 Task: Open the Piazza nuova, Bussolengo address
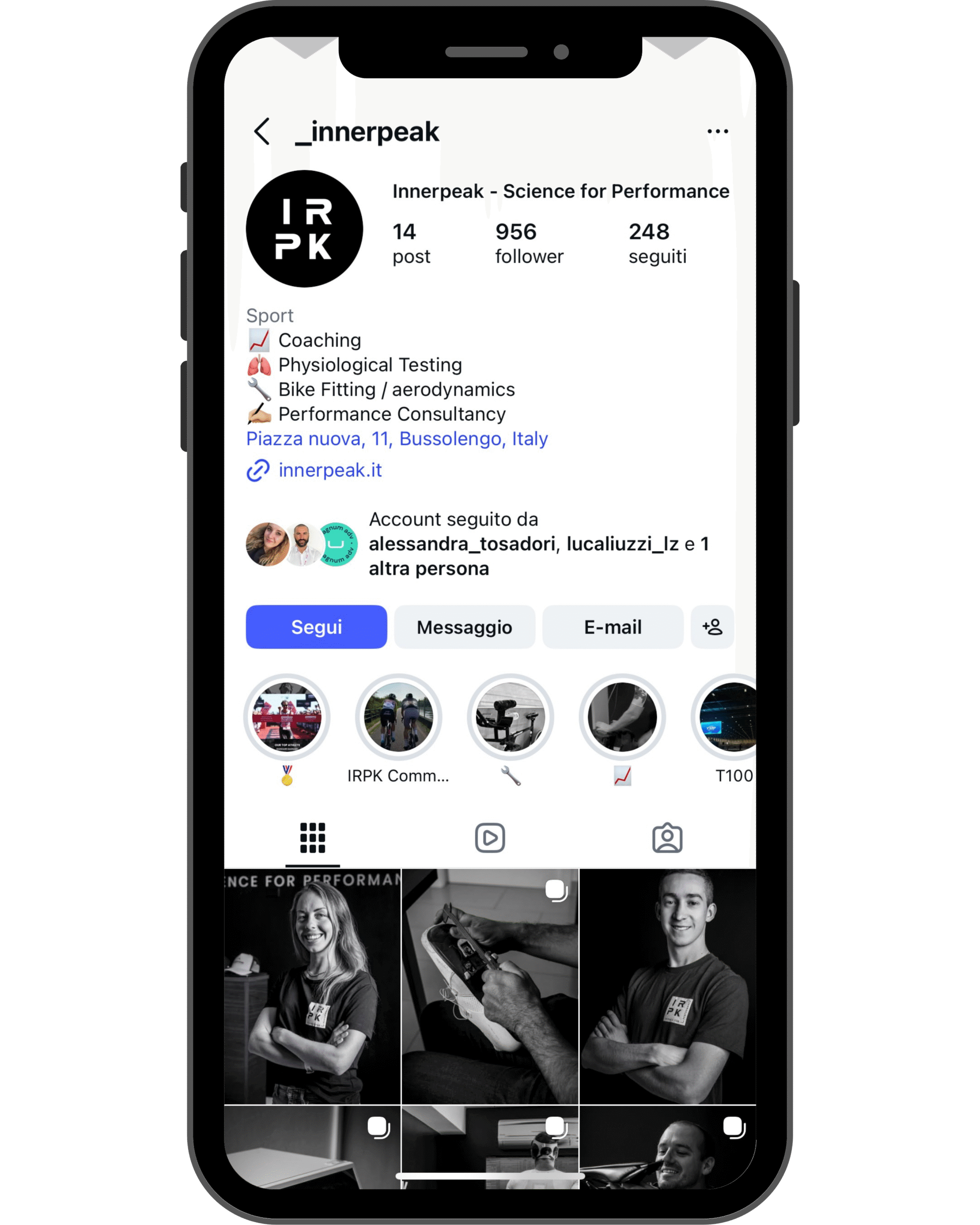[x=397, y=439]
